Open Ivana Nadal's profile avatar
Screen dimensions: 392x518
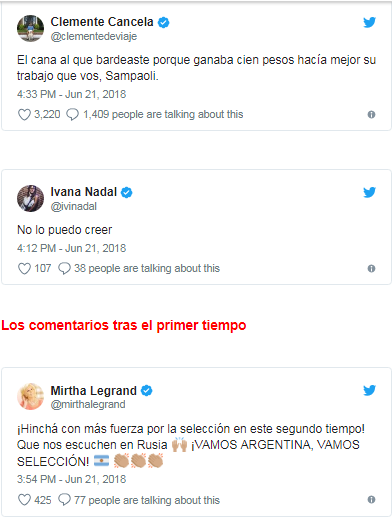pyautogui.click(x=30, y=198)
